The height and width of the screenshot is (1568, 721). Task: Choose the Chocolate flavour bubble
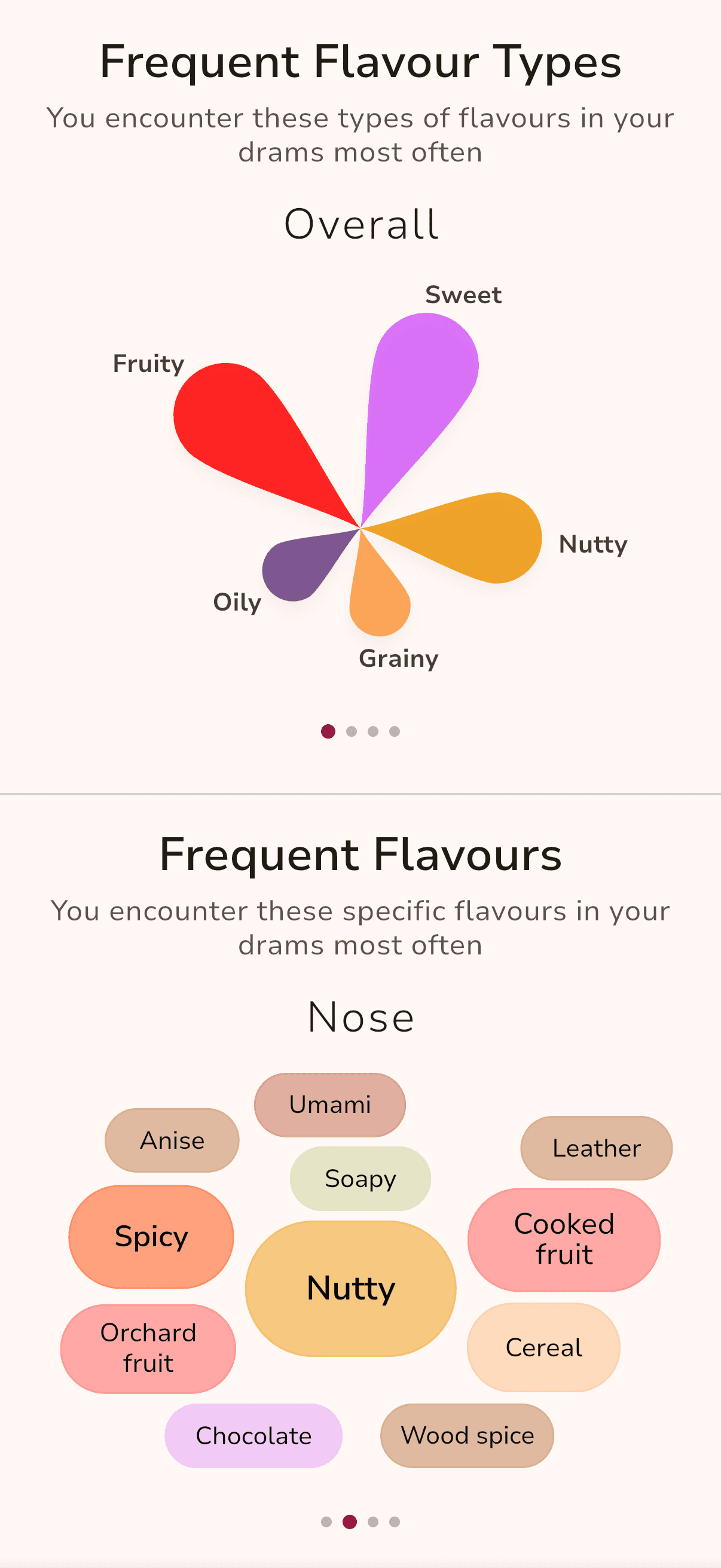(x=253, y=1435)
